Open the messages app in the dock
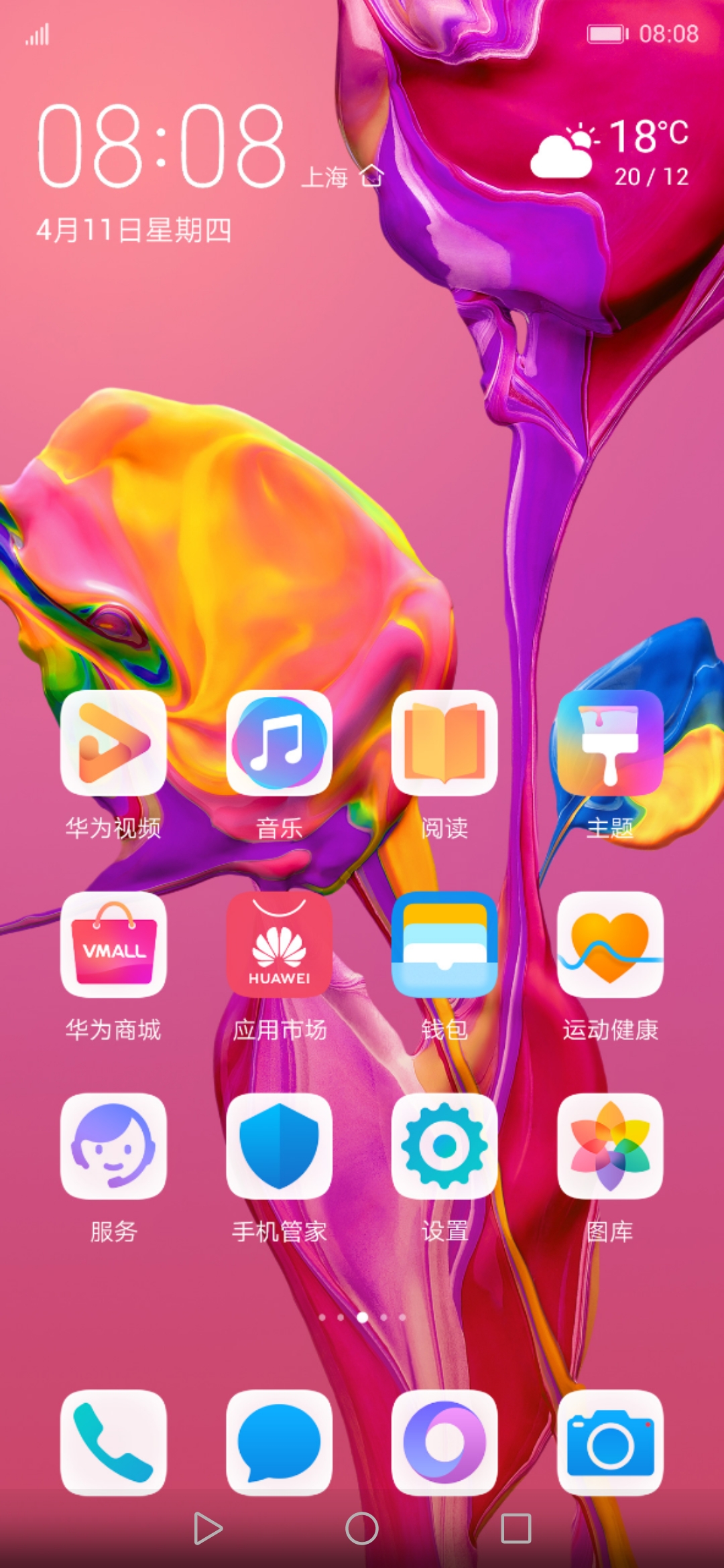The height and width of the screenshot is (1568, 724). [x=279, y=1442]
